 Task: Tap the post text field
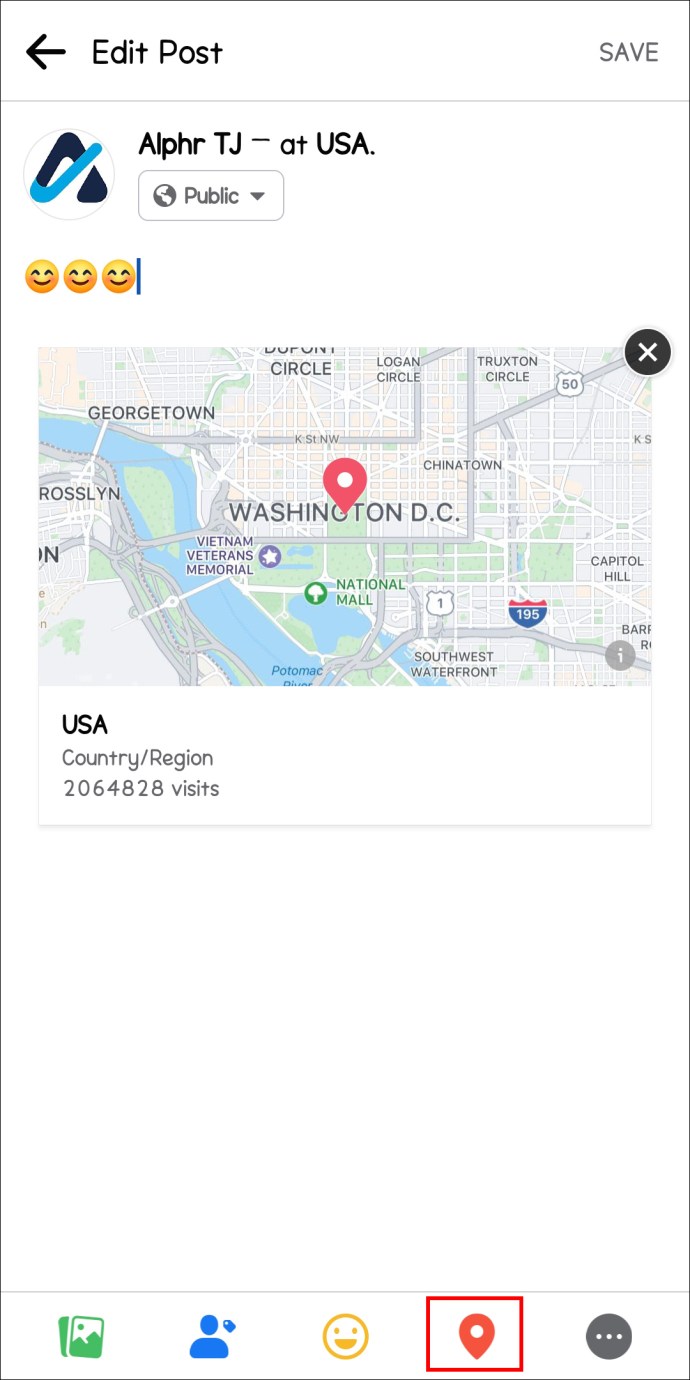[x=345, y=277]
